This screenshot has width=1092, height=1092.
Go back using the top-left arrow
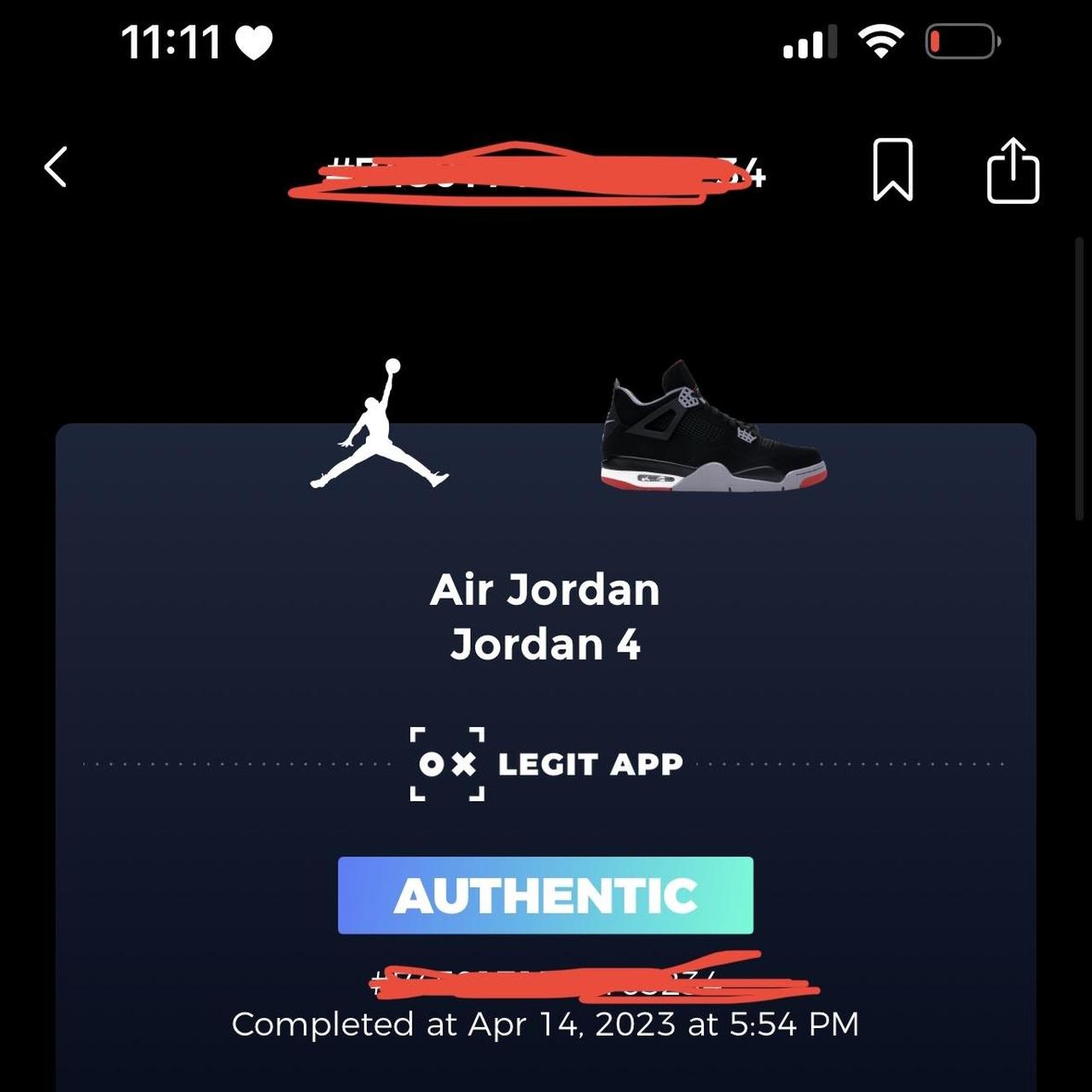(56, 166)
